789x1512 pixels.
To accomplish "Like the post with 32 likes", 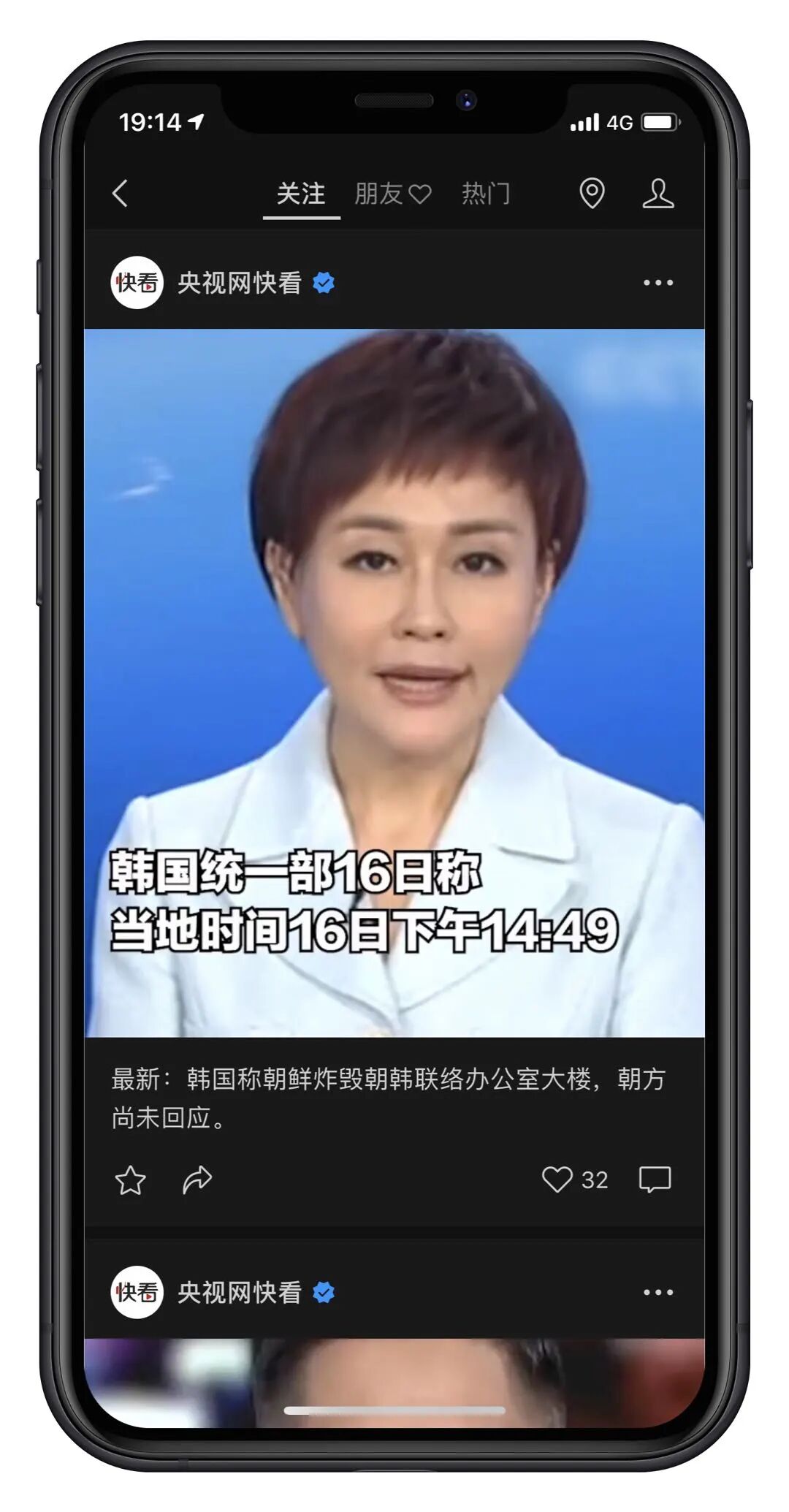I will pos(557,1179).
